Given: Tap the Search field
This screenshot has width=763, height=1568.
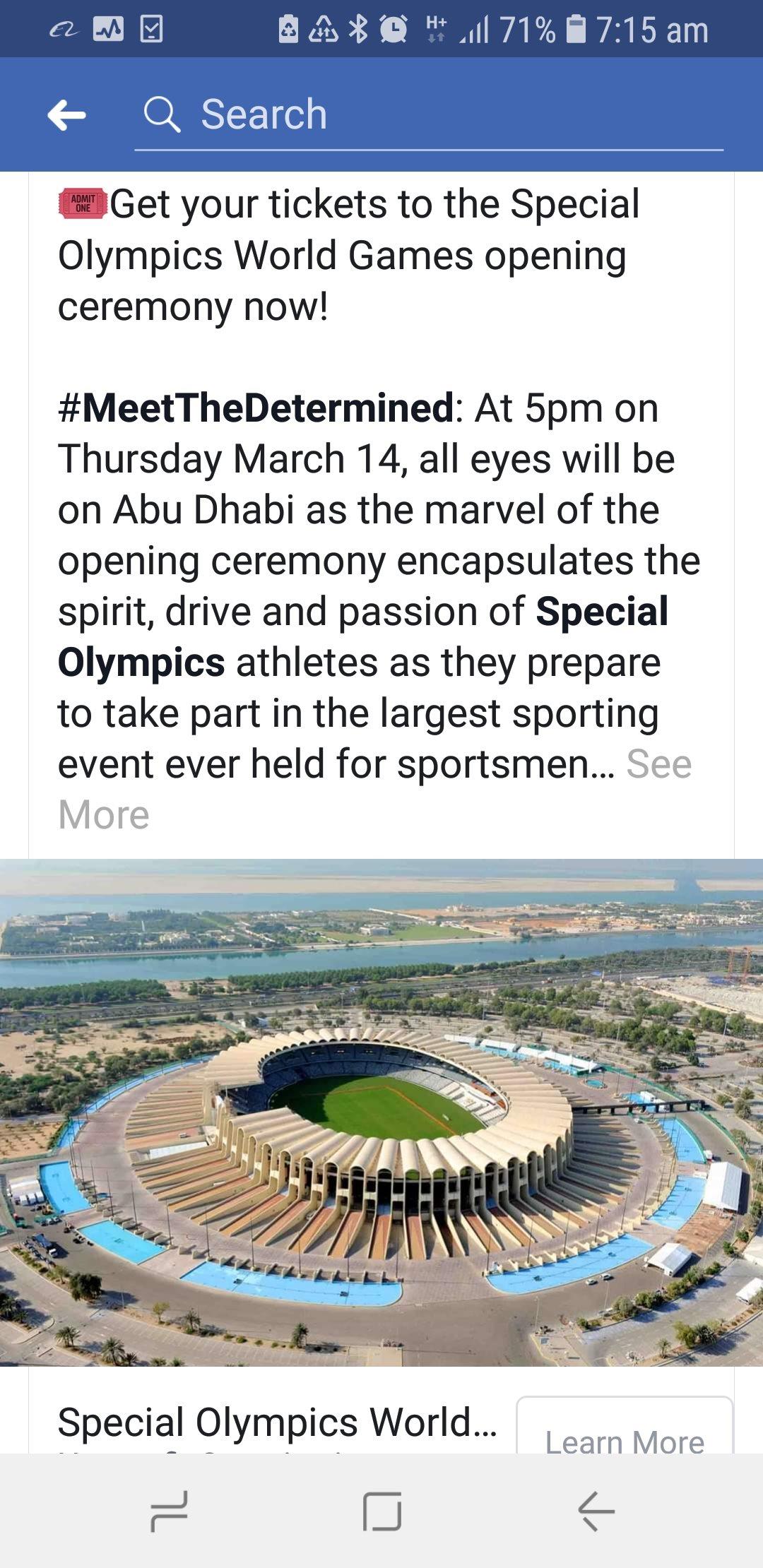Looking at the screenshot, I should point(427,114).
